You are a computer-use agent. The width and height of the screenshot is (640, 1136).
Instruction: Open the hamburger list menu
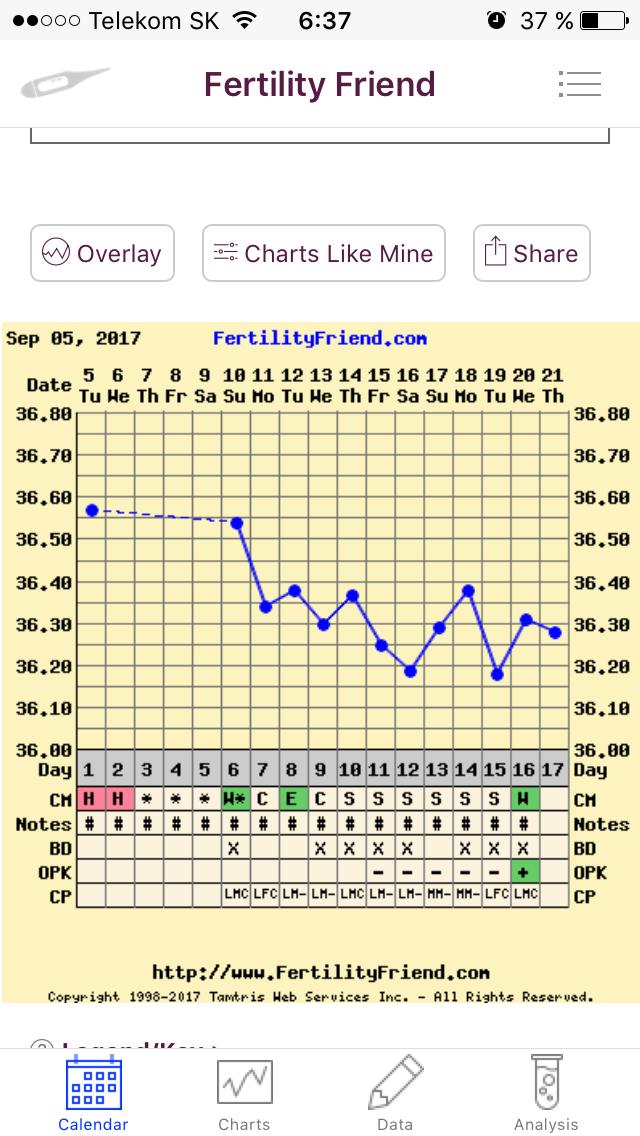coord(580,84)
